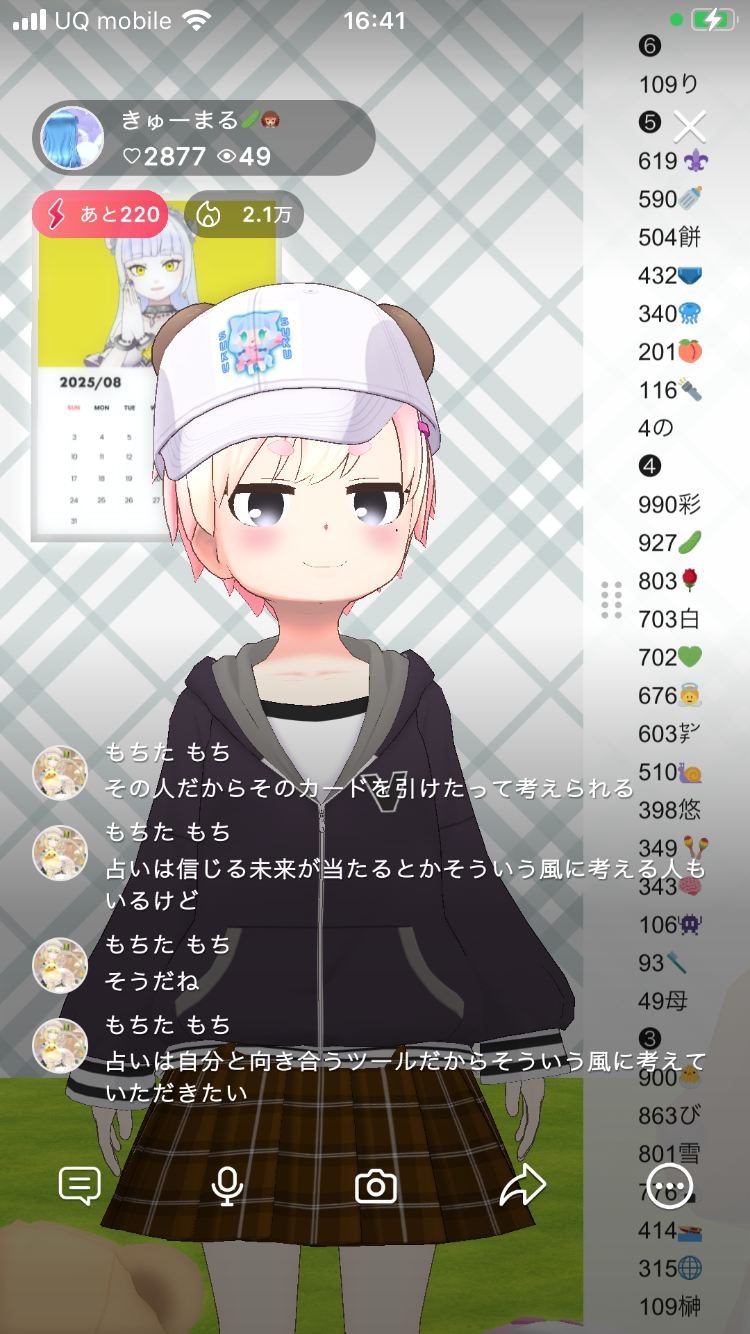Screen dimensions: 750x1334
Task: Close the live stream with X
Action: (689, 126)
